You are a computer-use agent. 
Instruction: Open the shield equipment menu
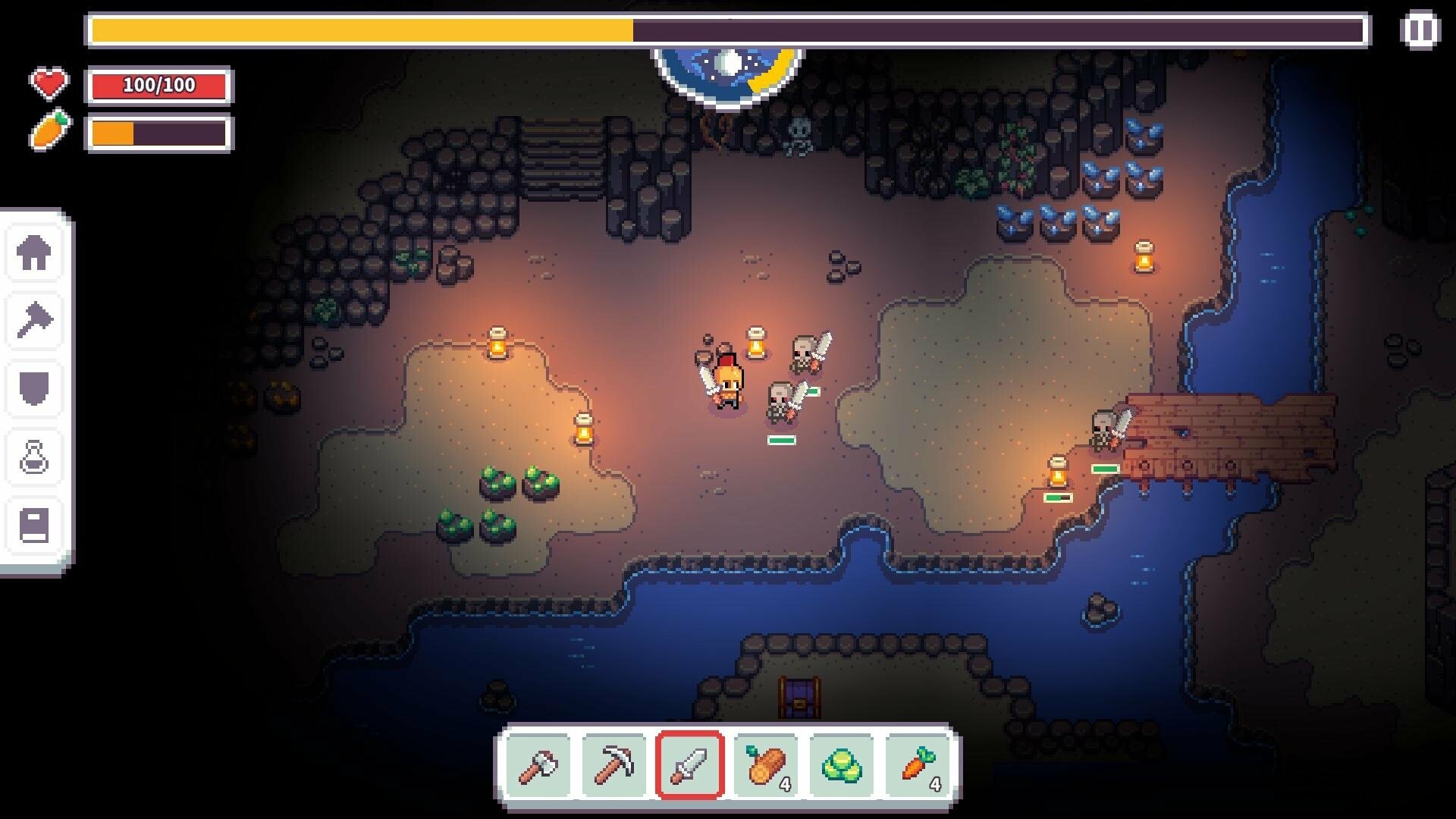pyautogui.click(x=34, y=388)
